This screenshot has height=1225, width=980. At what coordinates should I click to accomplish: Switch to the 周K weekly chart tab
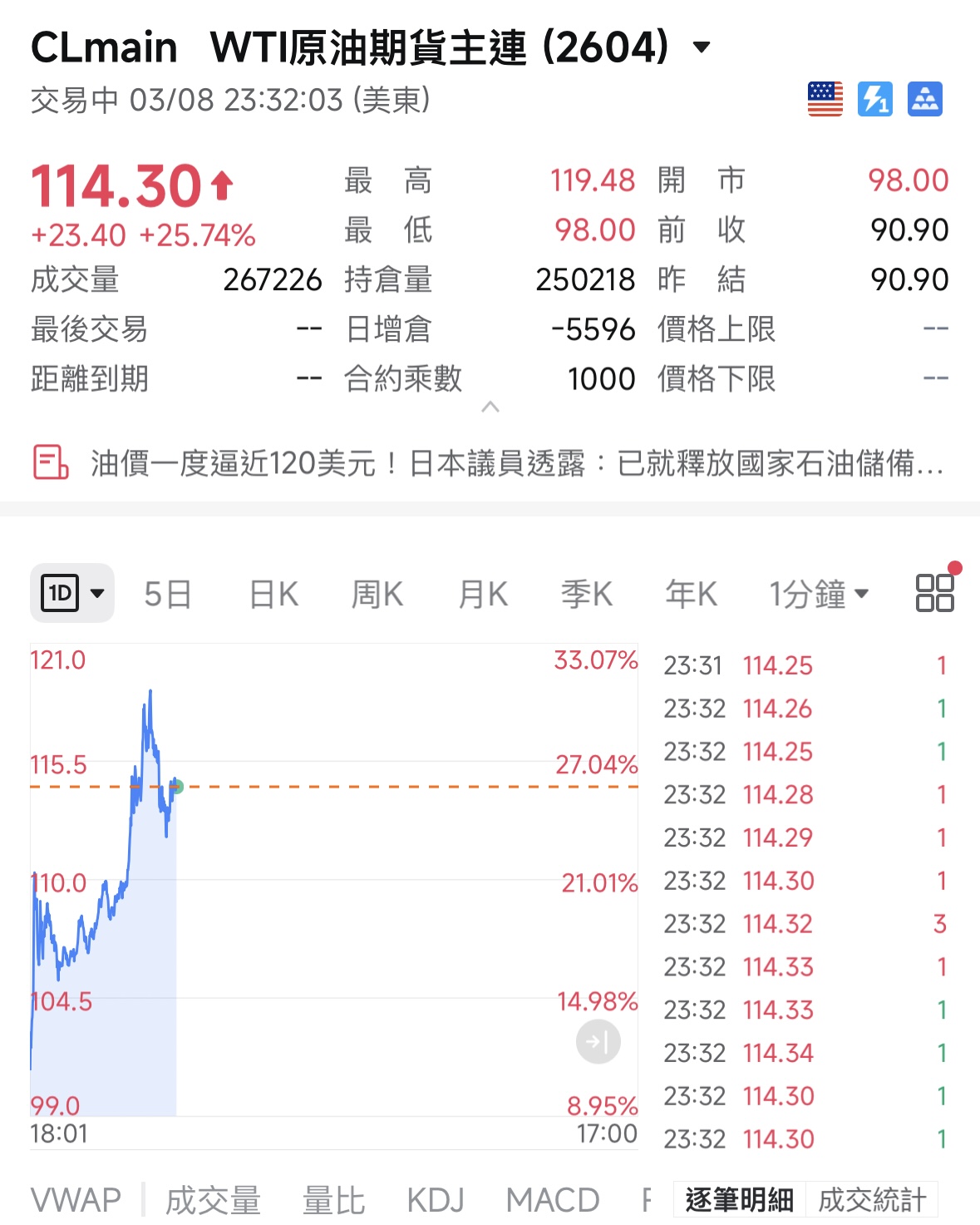tap(377, 593)
